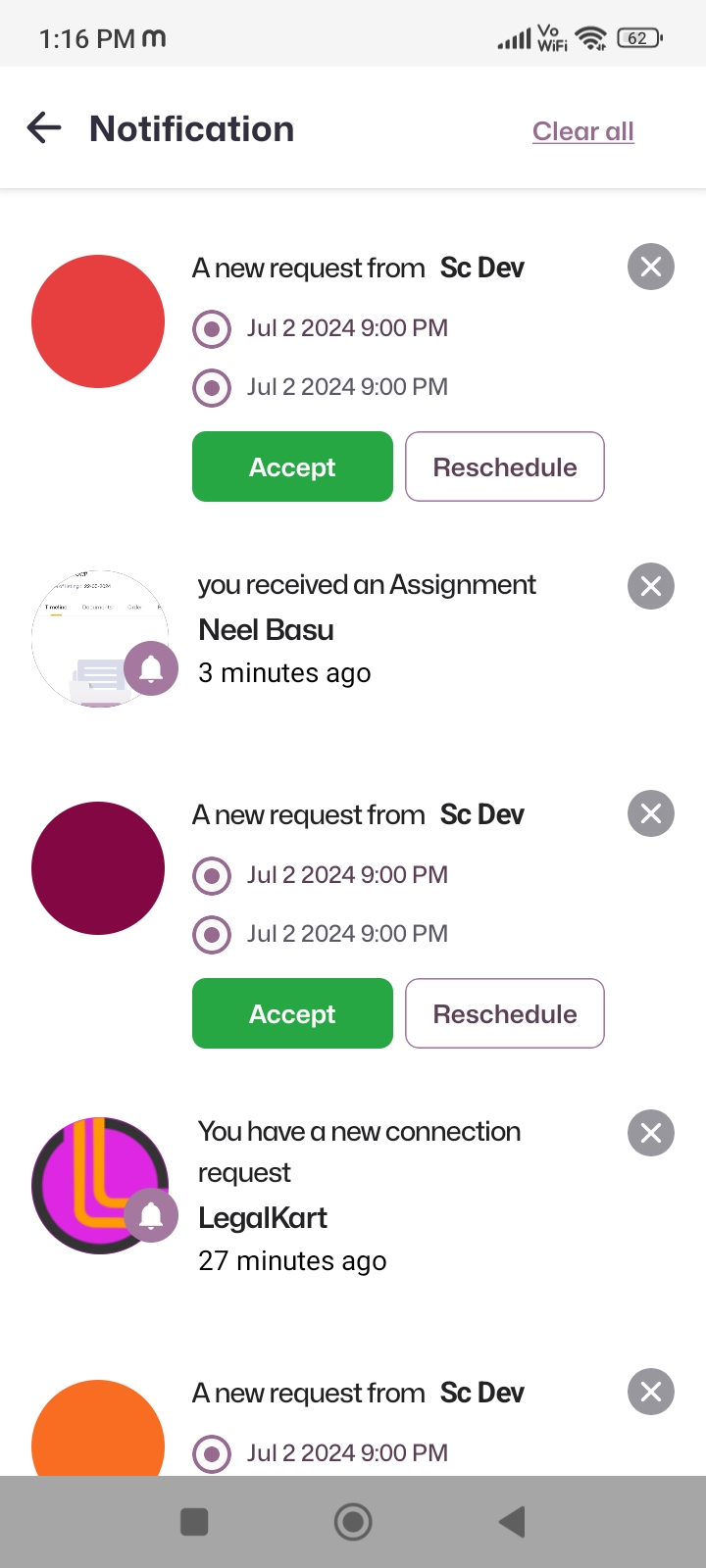This screenshot has height=1568, width=706.
Task: Accept the Sc Dev request with maroon avatar
Action: click(292, 1013)
